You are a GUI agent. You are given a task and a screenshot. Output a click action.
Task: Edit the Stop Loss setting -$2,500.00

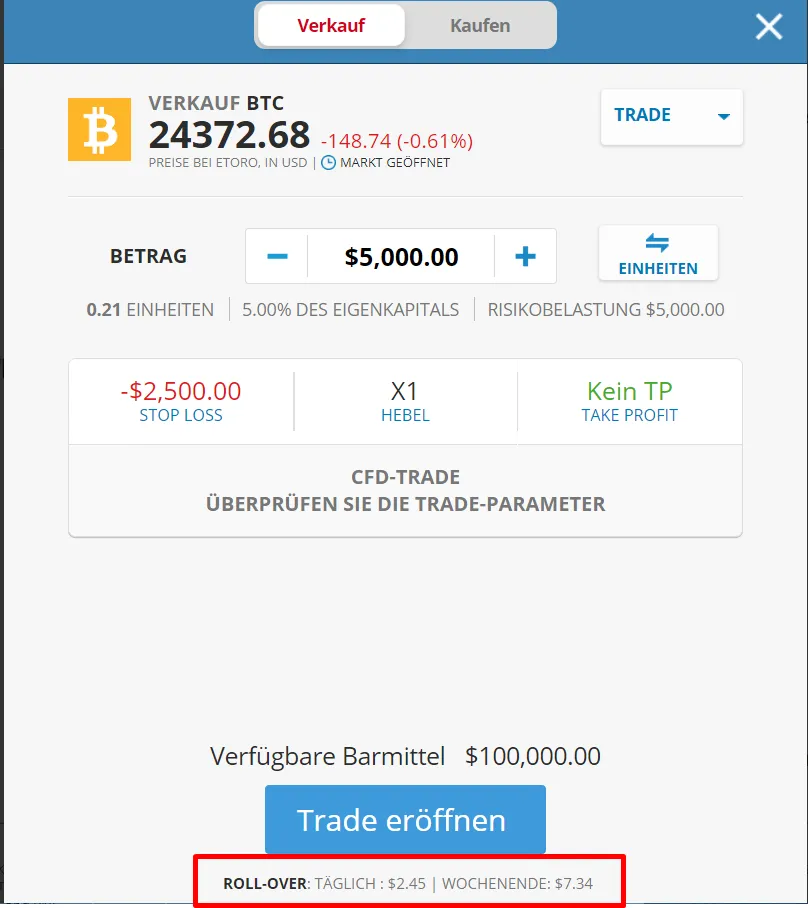tap(181, 400)
